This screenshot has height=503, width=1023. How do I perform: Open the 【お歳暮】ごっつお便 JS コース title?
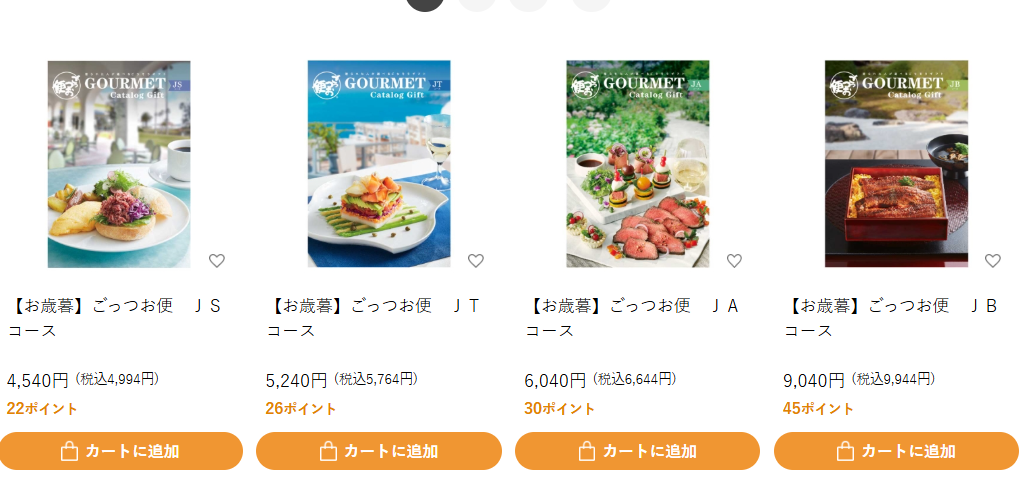pyautogui.click(x=115, y=317)
